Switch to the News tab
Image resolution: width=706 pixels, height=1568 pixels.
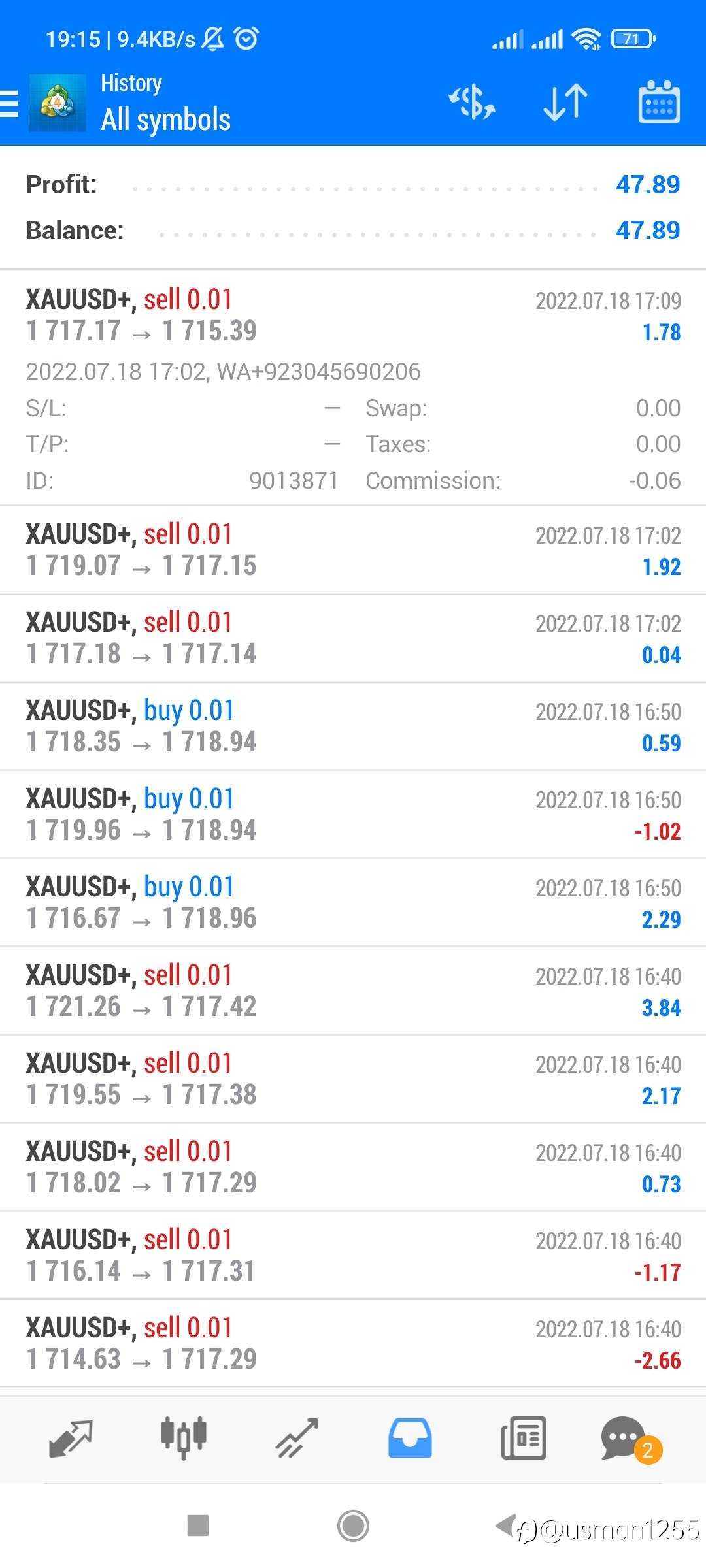(x=523, y=1439)
